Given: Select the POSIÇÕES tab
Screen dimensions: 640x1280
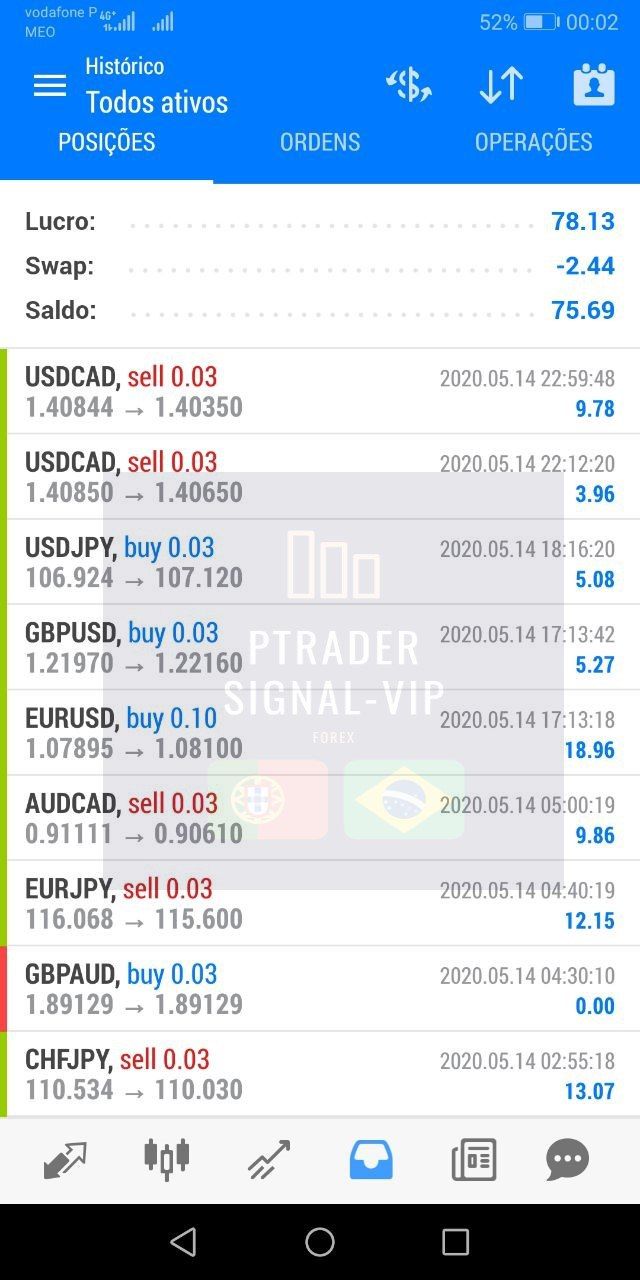Looking at the screenshot, I should [x=107, y=143].
